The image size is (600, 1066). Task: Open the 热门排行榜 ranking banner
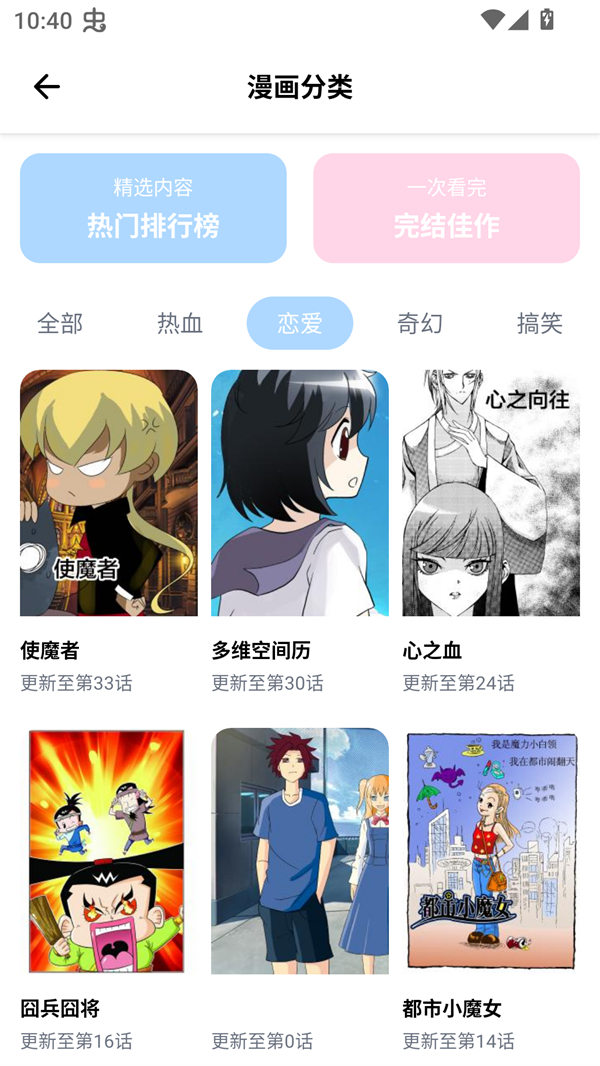click(153, 208)
